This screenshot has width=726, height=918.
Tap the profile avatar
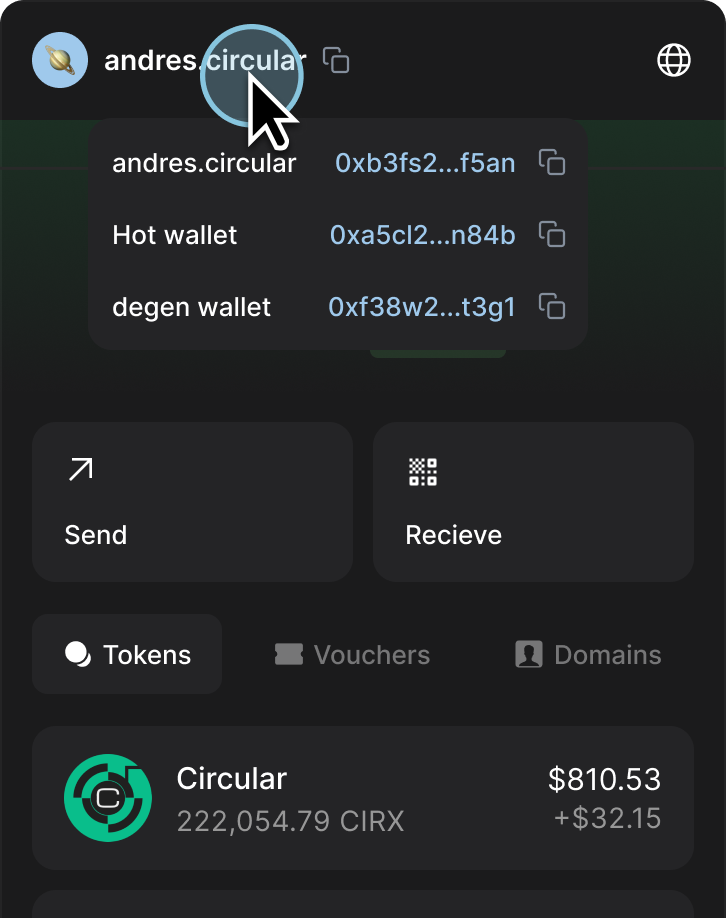(60, 60)
